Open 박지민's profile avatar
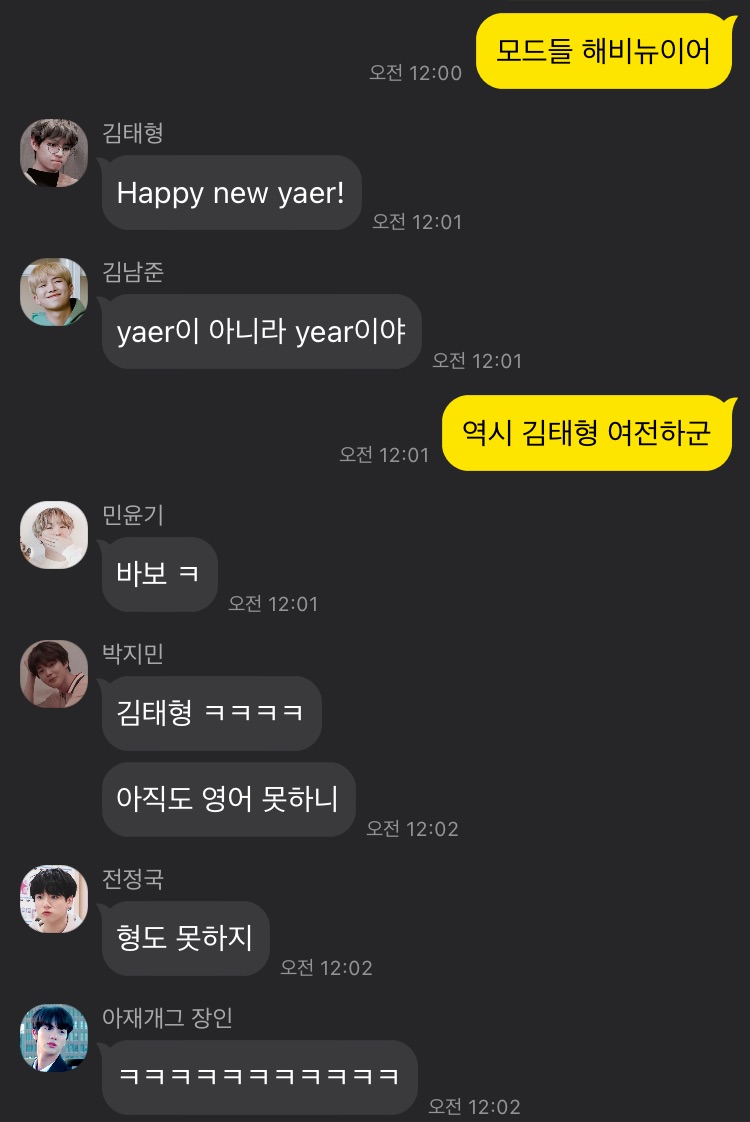The image size is (750, 1122). [54, 674]
